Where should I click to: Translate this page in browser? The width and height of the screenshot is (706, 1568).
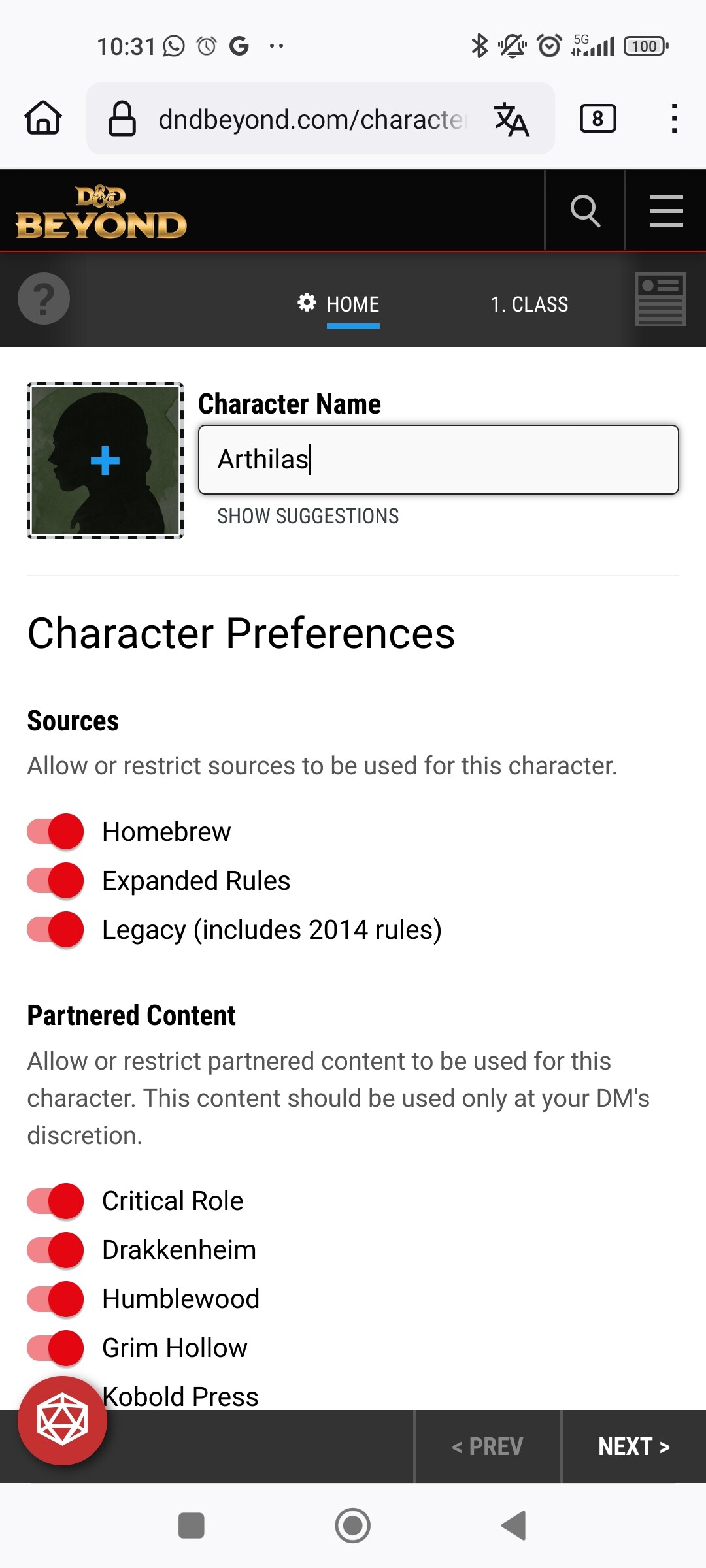pyautogui.click(x=511, y=119)
